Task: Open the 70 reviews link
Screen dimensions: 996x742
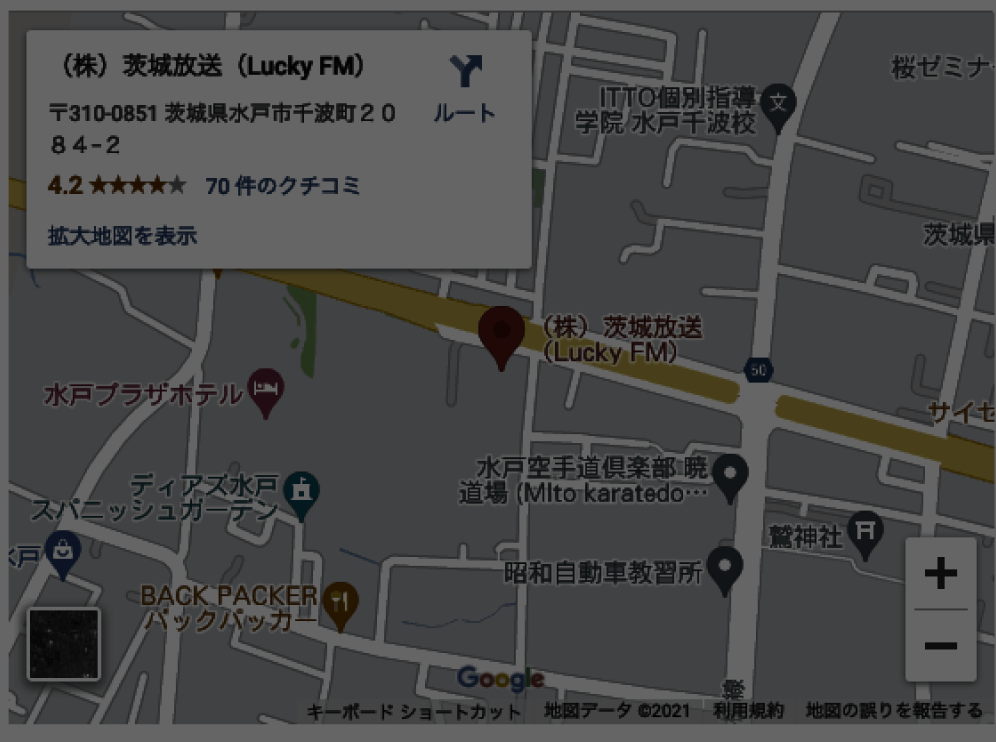Action: click(282, 186)
